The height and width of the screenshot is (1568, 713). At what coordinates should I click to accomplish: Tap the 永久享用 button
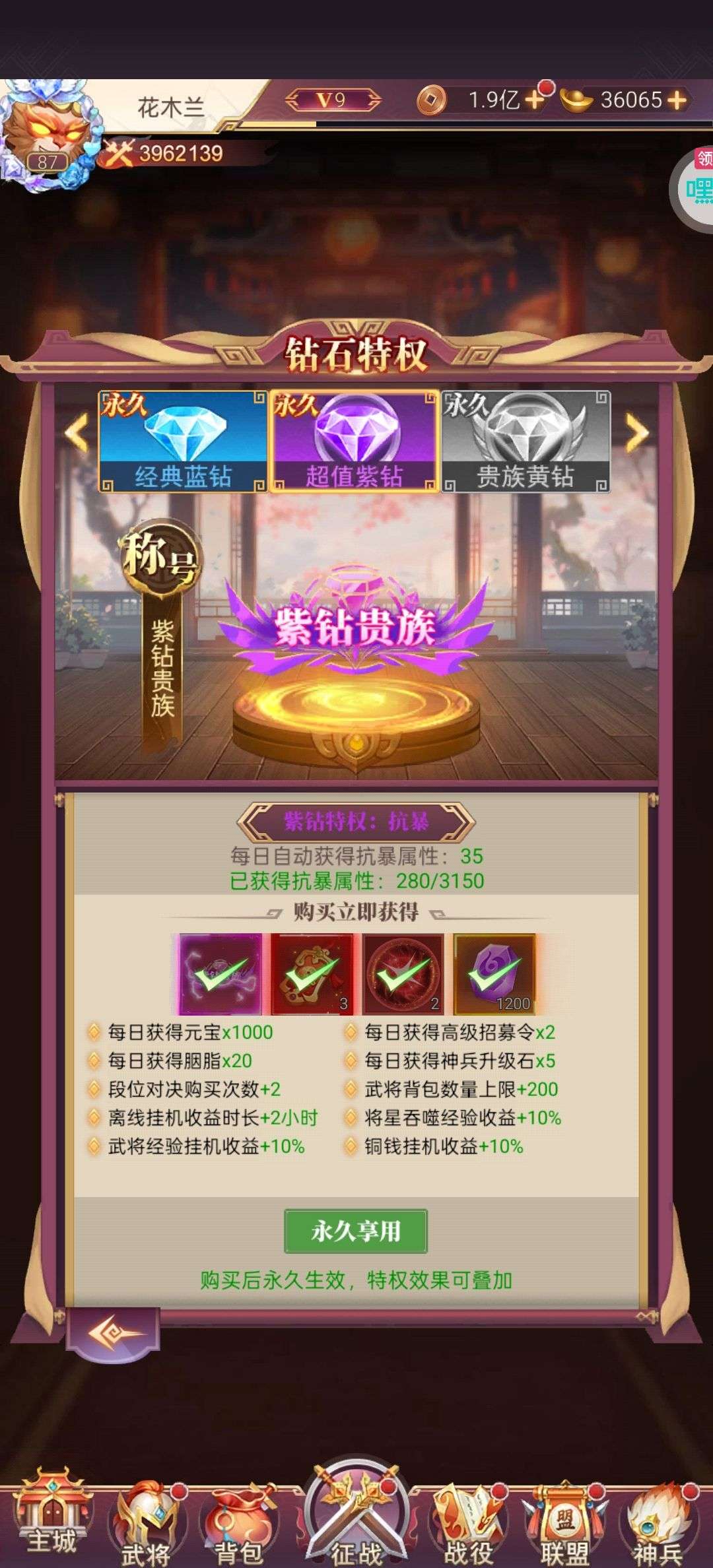pos(356,1231)
